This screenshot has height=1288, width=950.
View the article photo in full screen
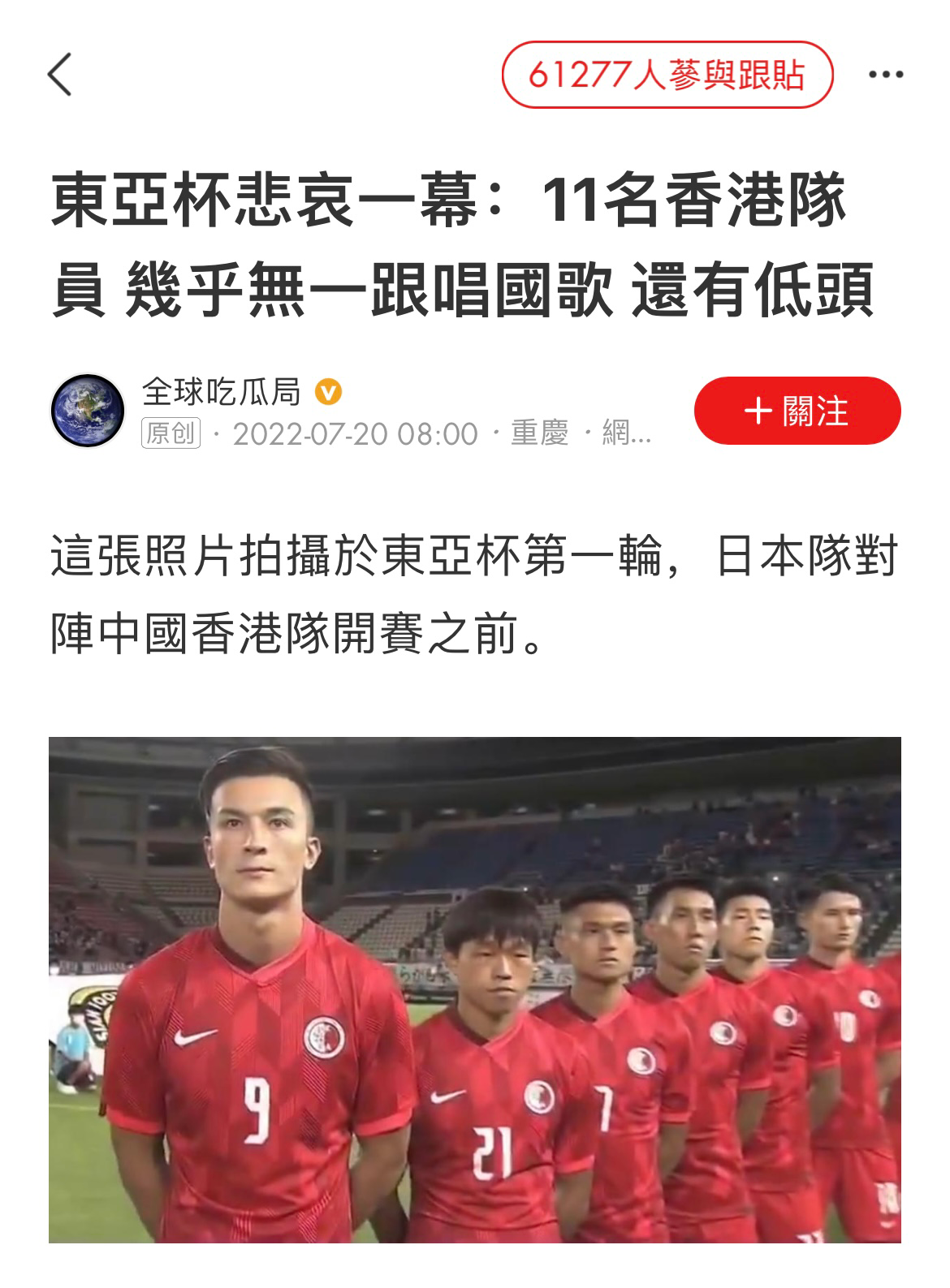pos(474,989)
